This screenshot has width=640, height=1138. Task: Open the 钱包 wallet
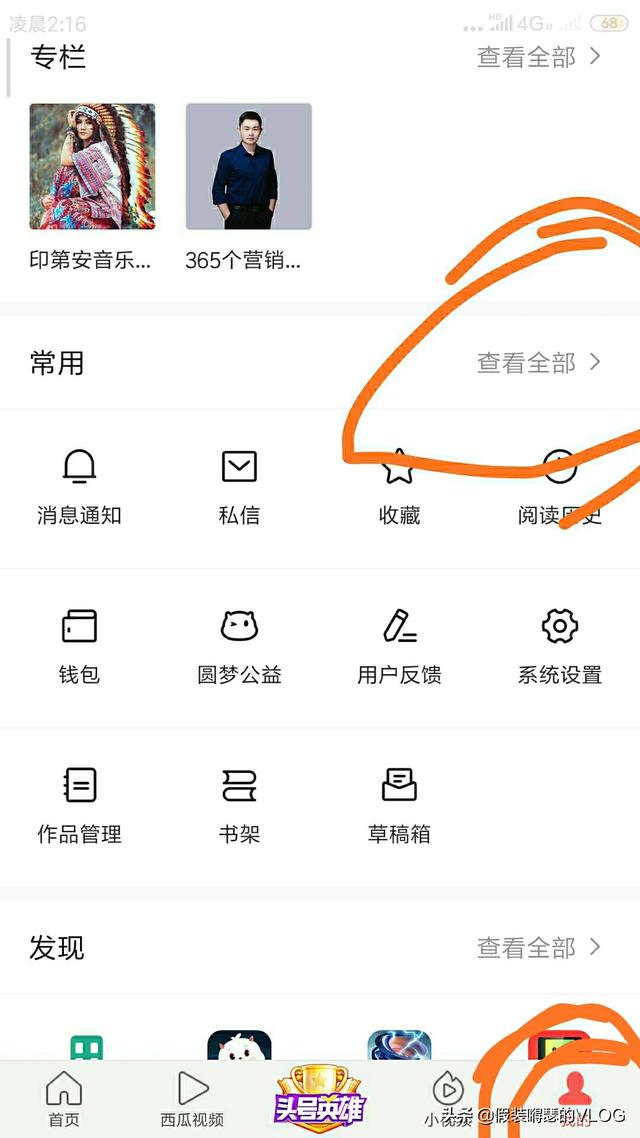pyautogui.click(x=79, y=646)
